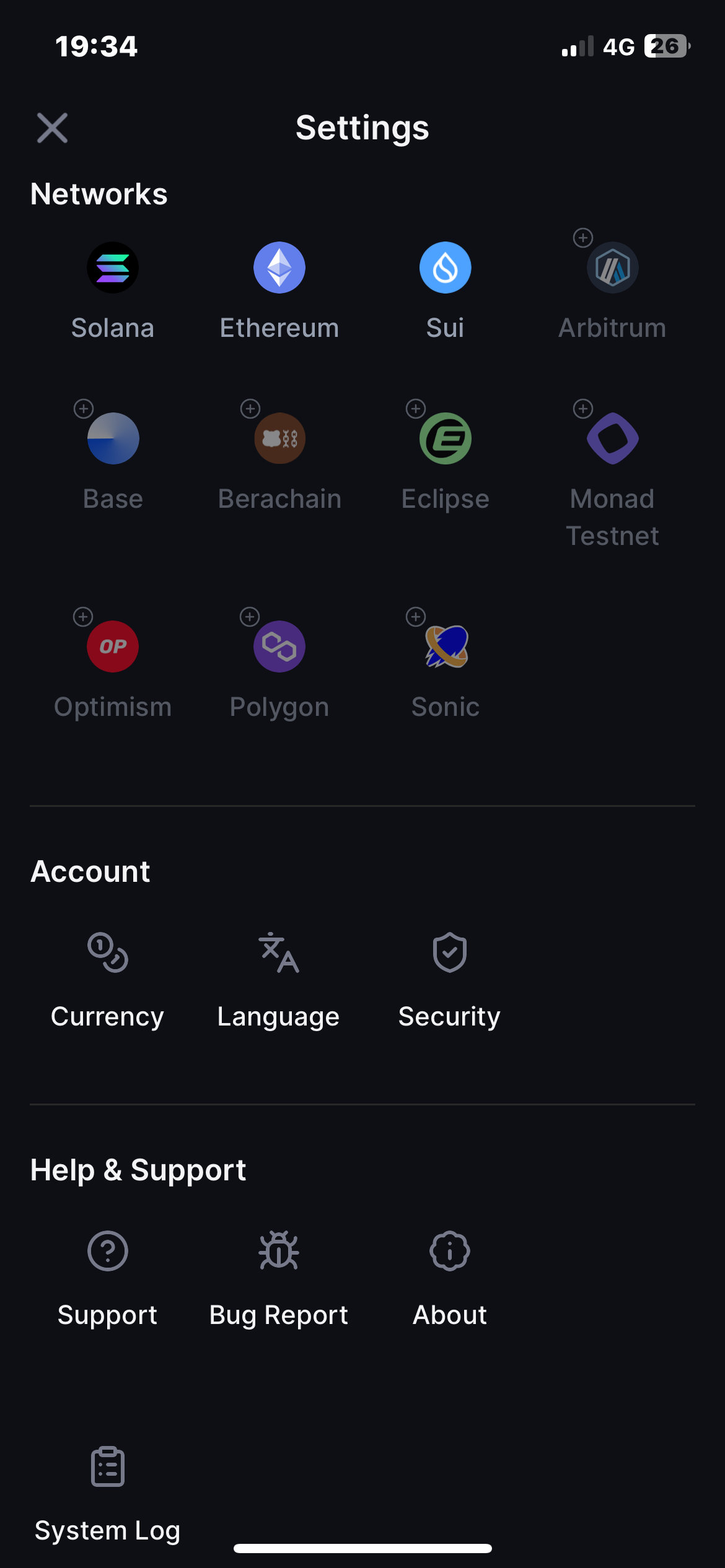Close the Settings screen
Image resolution: width=725 pixels, height=1568 pixels.
[x=52, y=128]
